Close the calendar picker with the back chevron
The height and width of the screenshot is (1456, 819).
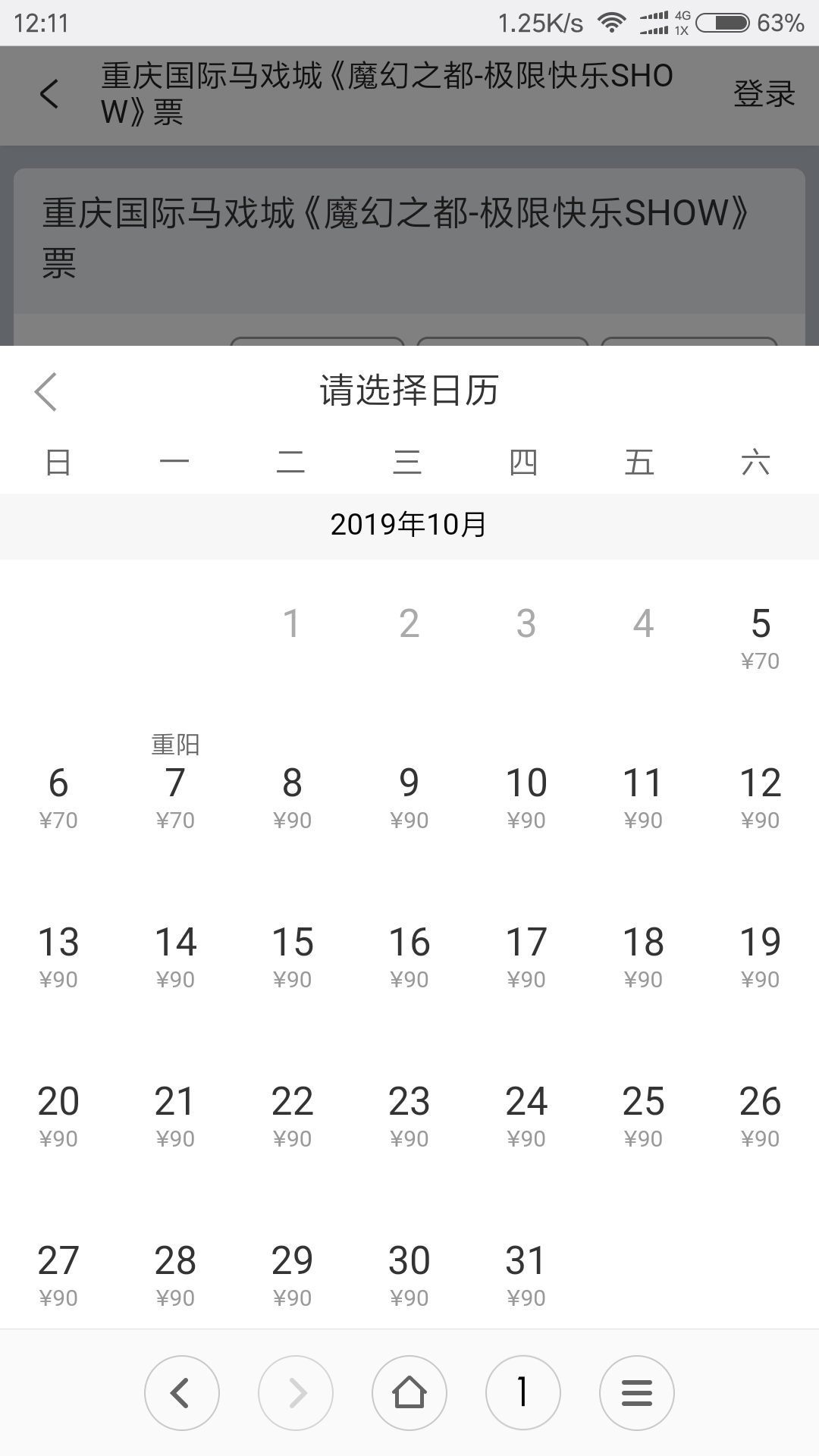pyautogui.click(x=46, y=391)
